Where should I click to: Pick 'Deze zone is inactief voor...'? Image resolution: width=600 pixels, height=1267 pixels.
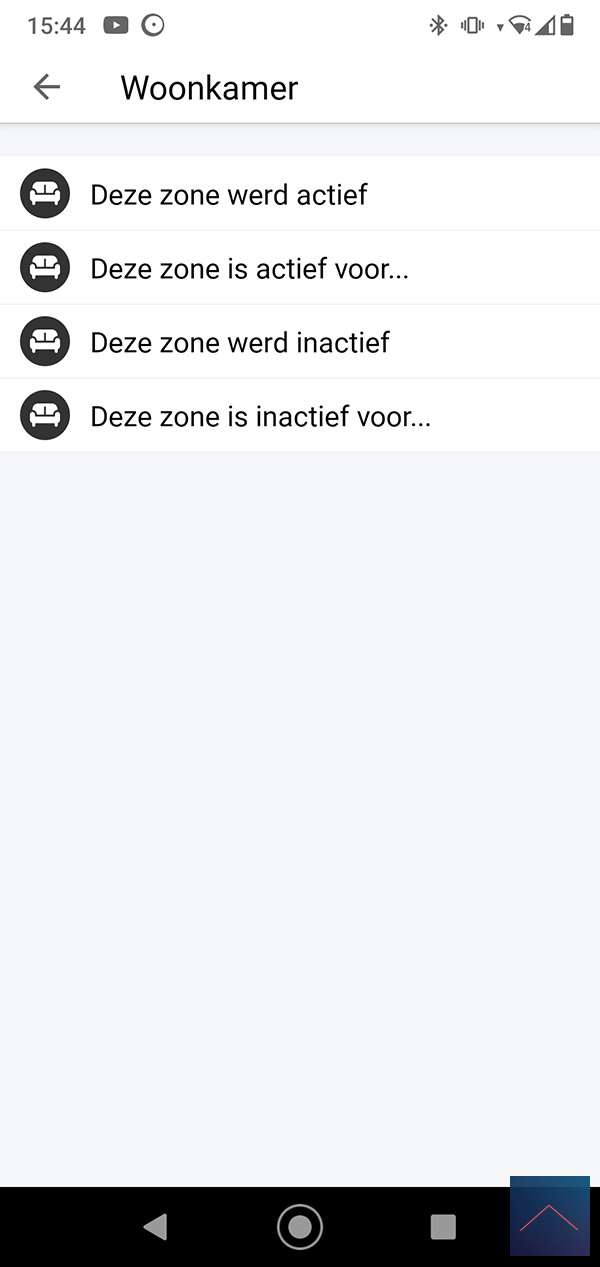coord(260,416)
